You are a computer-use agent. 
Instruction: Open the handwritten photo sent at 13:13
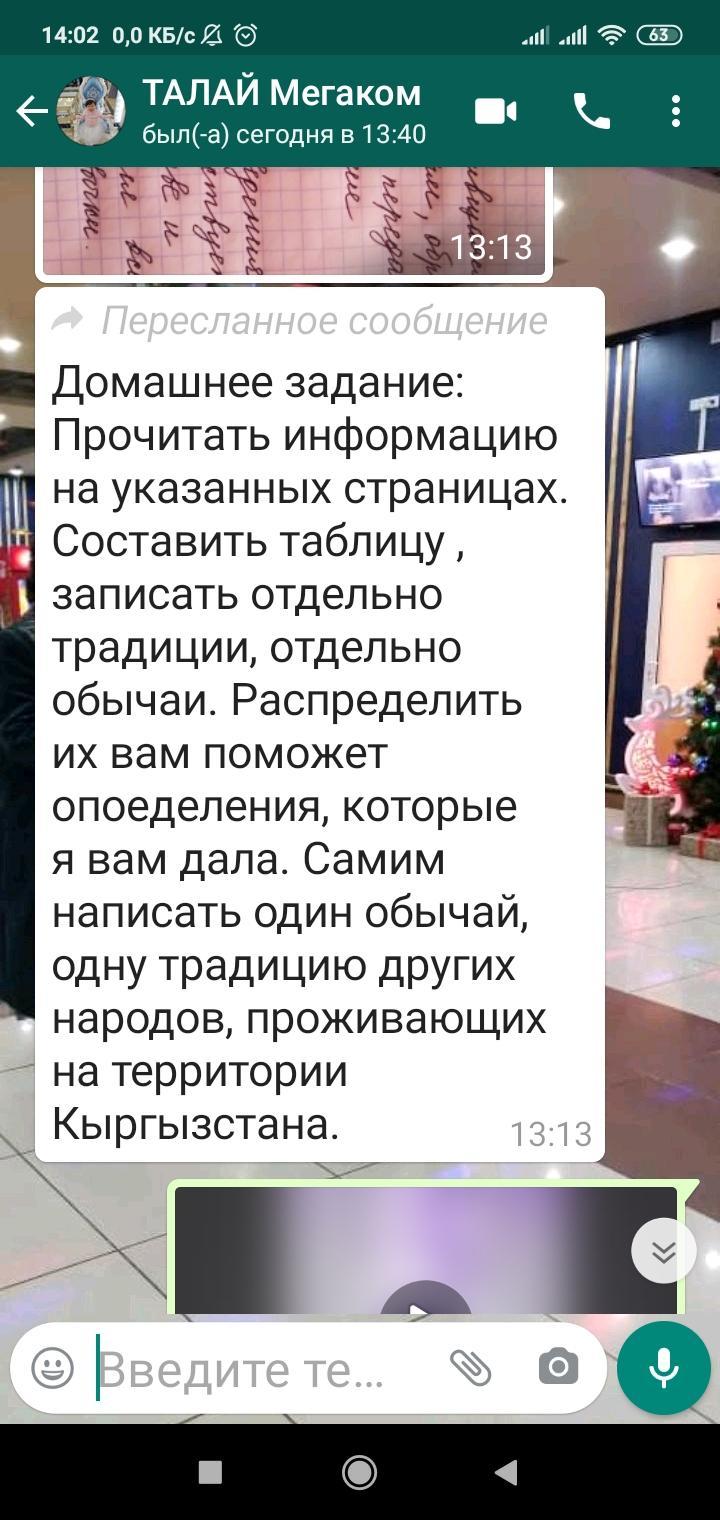(x=294, y=222)
